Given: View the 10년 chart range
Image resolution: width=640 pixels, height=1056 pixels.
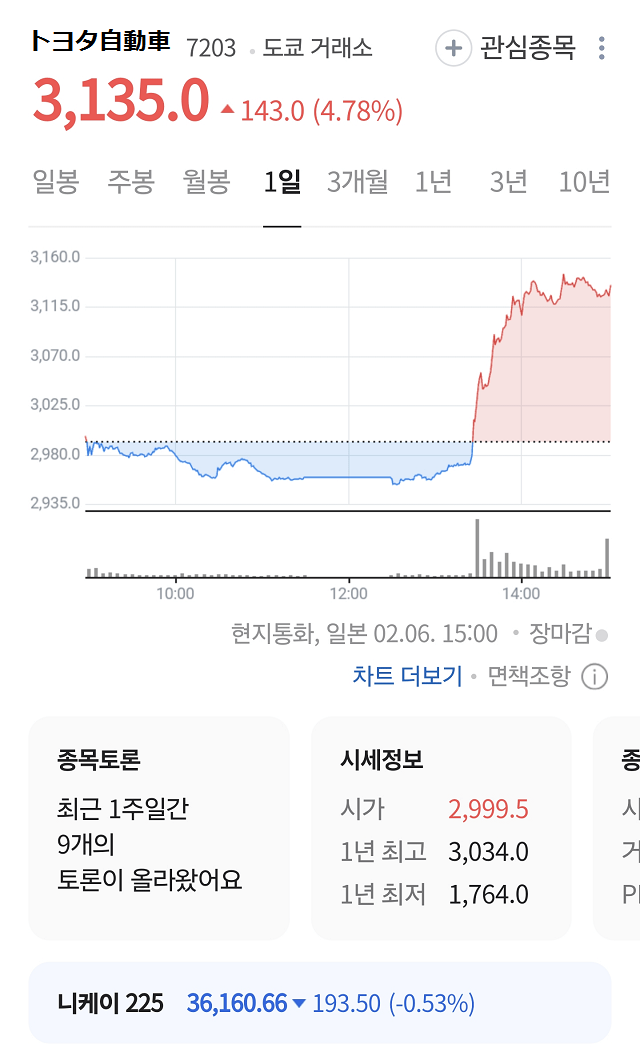Looking at the screenshot, I should click(584, 182).
